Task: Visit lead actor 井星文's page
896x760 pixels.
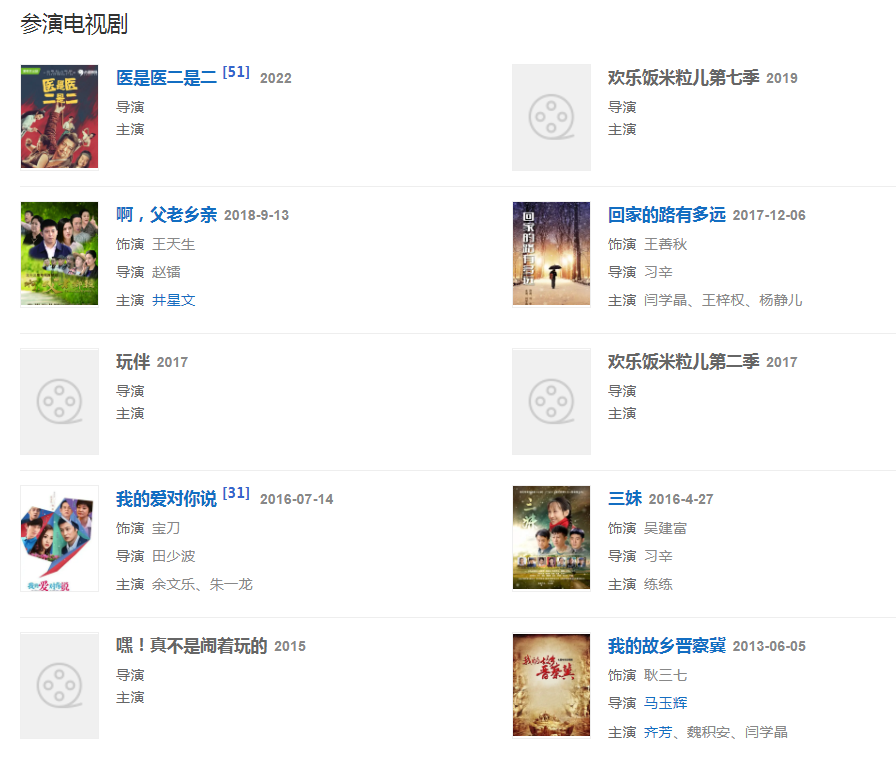Action: 174,300
